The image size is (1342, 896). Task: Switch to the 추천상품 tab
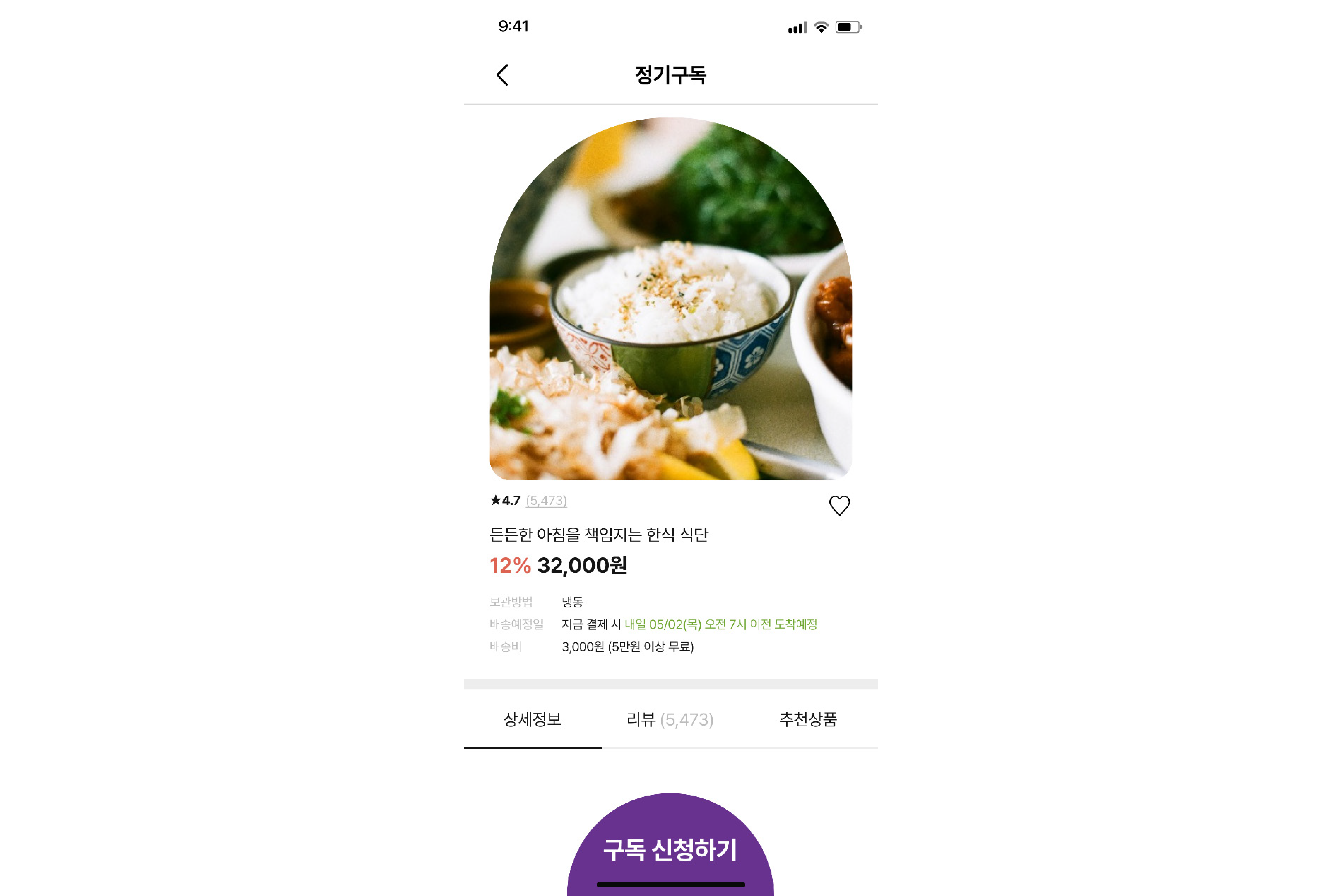pos(808,719)
